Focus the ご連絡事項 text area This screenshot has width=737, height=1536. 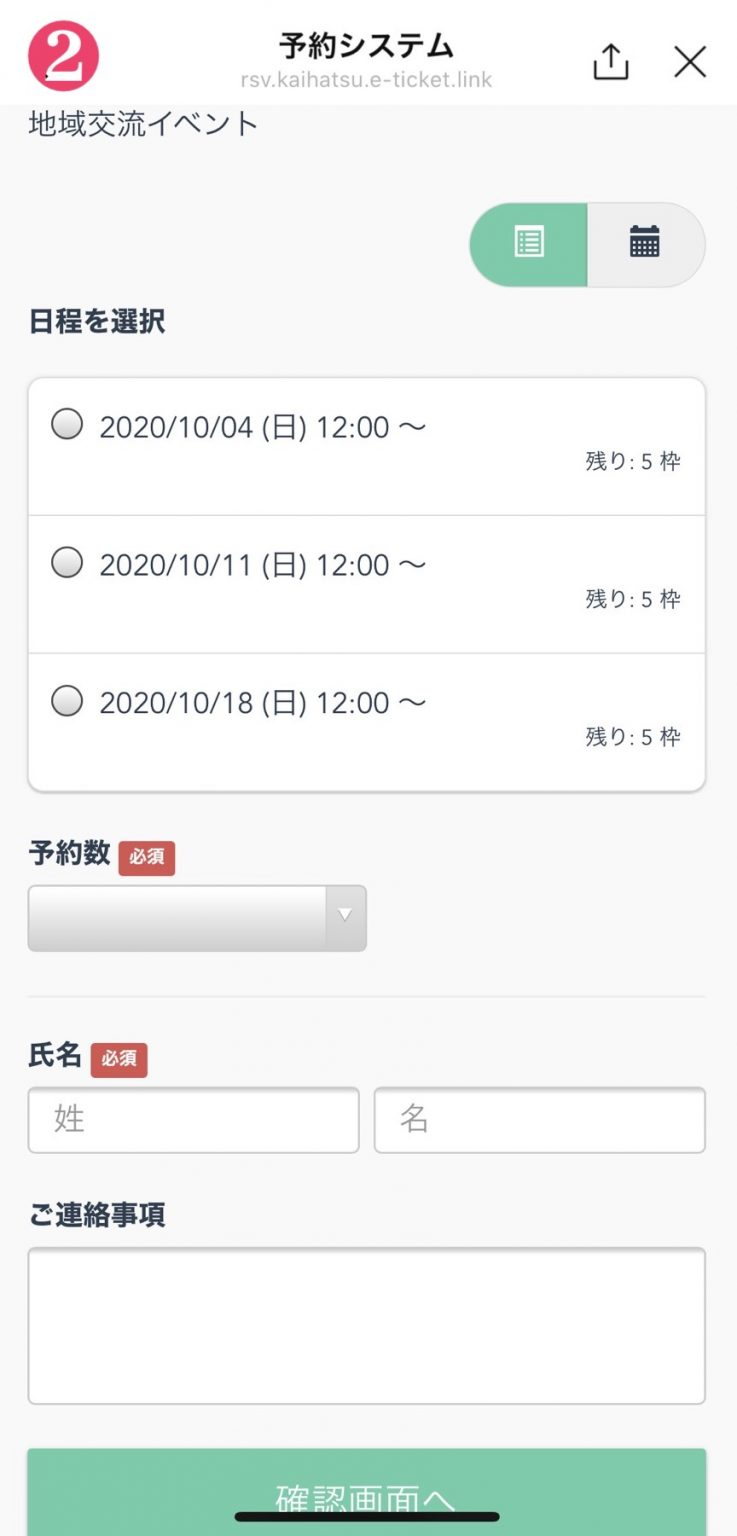[367, 1326]
